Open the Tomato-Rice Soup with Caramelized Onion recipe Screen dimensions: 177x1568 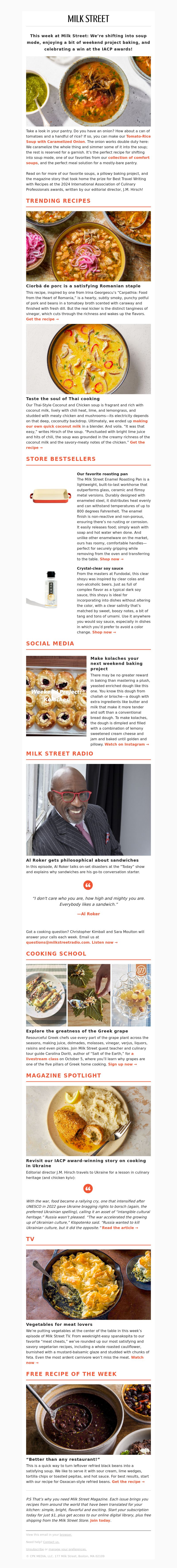click(137, 136)
